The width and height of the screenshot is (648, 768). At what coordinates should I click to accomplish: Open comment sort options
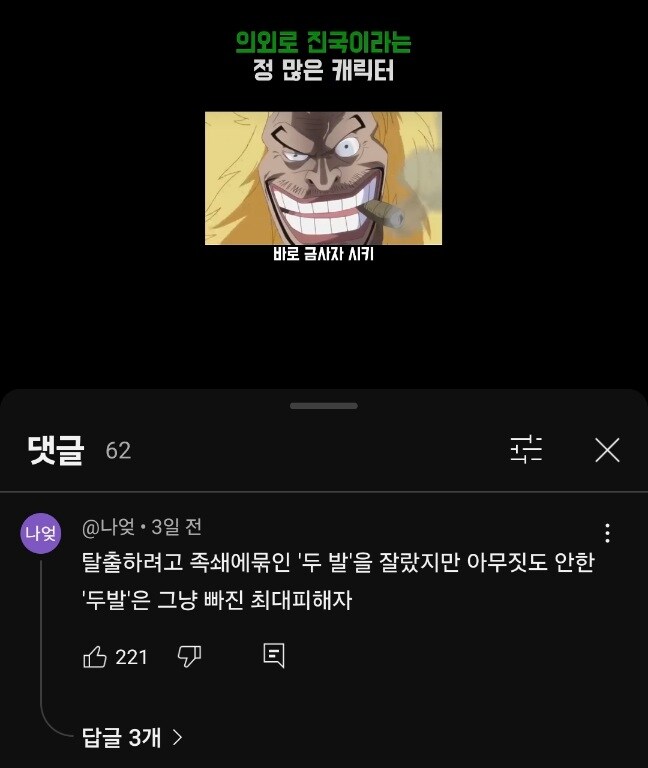[526, 450]
